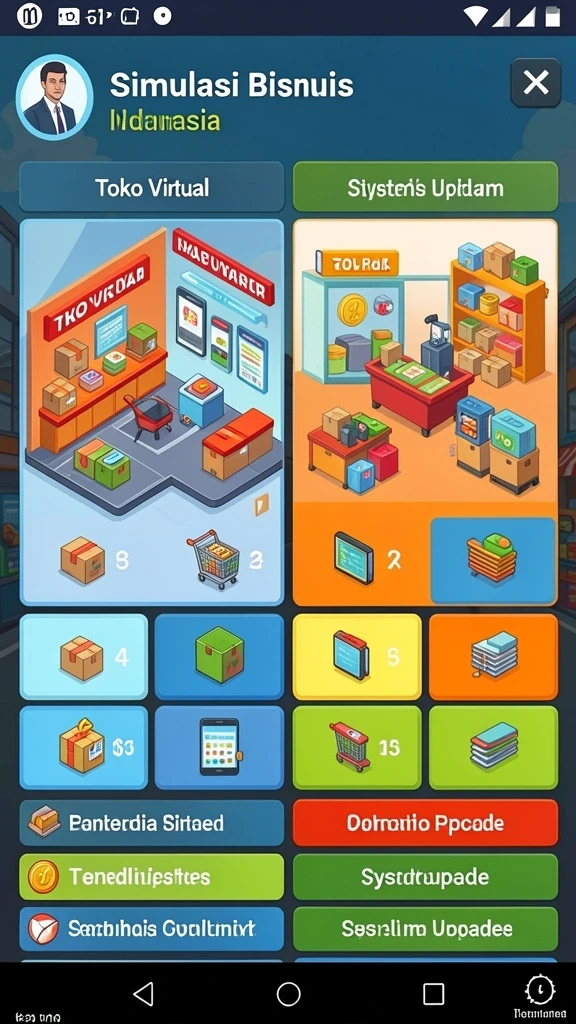
Task: Select the green box tile
Action: coord(219,656)
